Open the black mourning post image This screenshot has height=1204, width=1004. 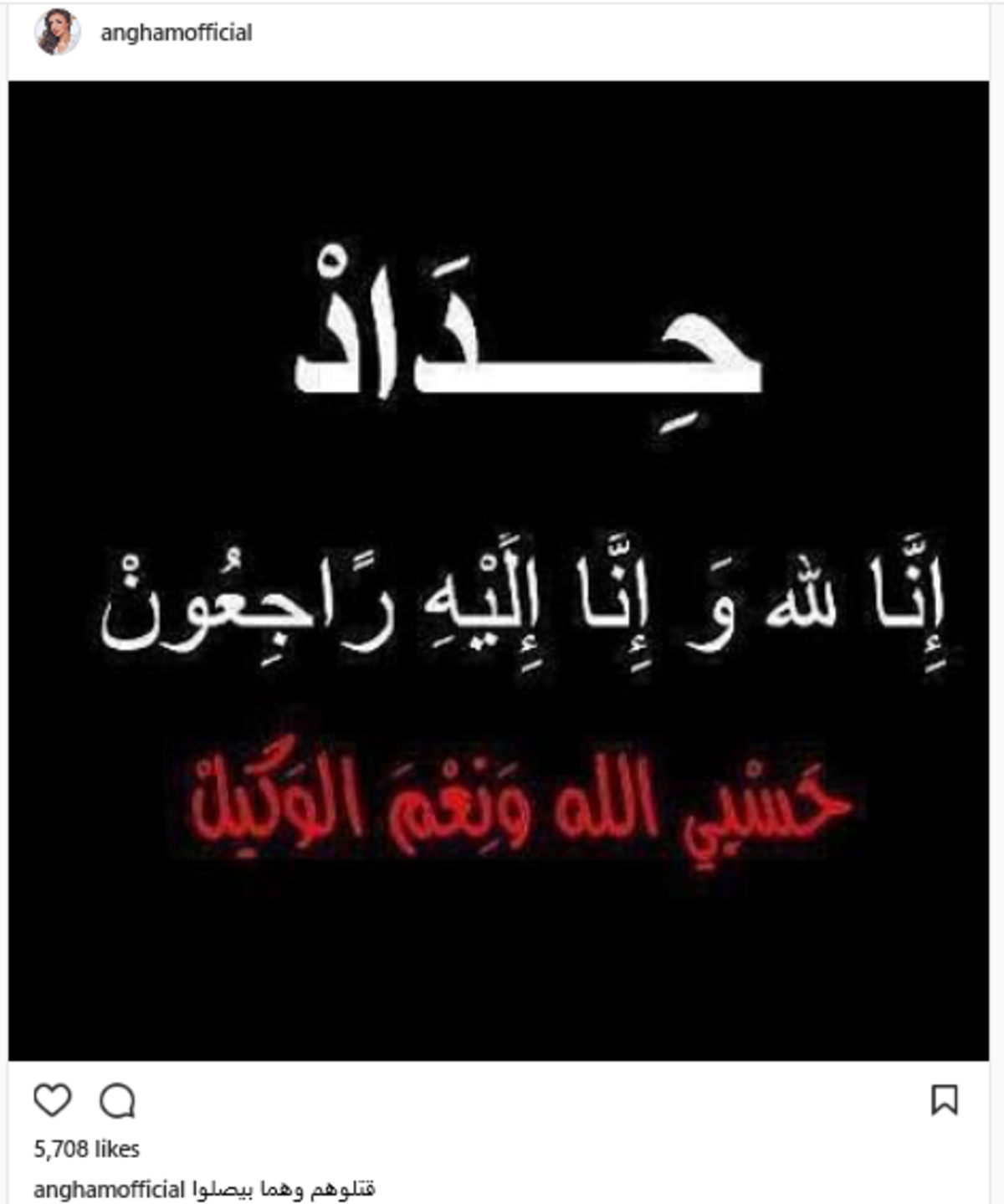click(499, 571)
